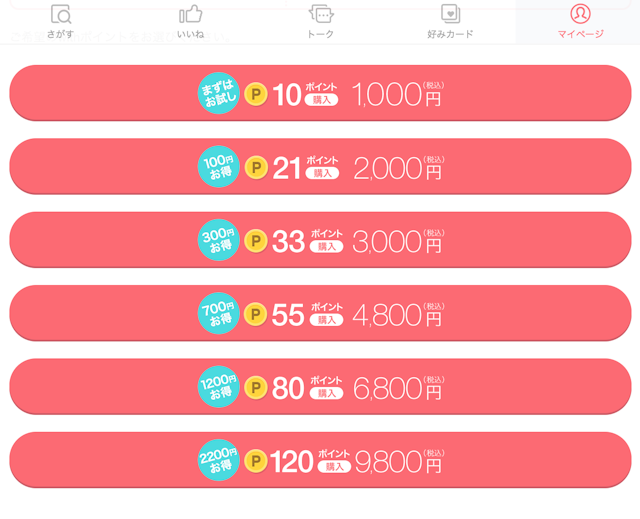Open the いいね tab
Image resolution: width=640 pixels, height=519 pixels.
click(190, 21)
